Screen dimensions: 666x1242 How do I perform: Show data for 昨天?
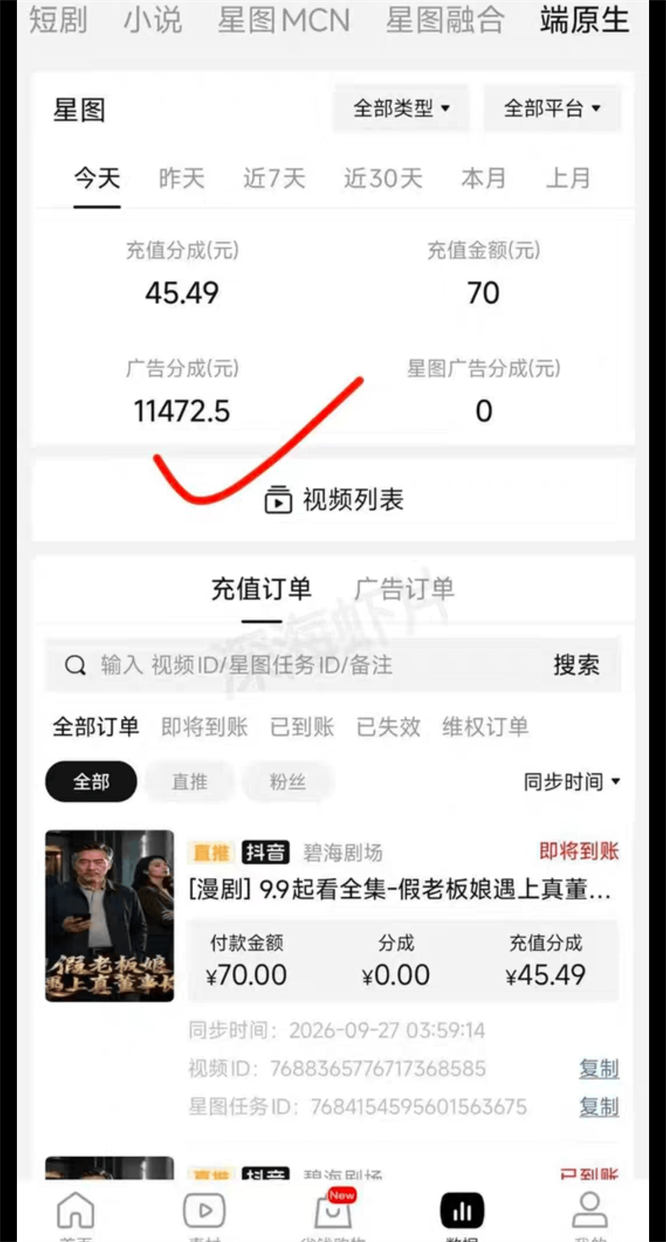click(181, 178)
